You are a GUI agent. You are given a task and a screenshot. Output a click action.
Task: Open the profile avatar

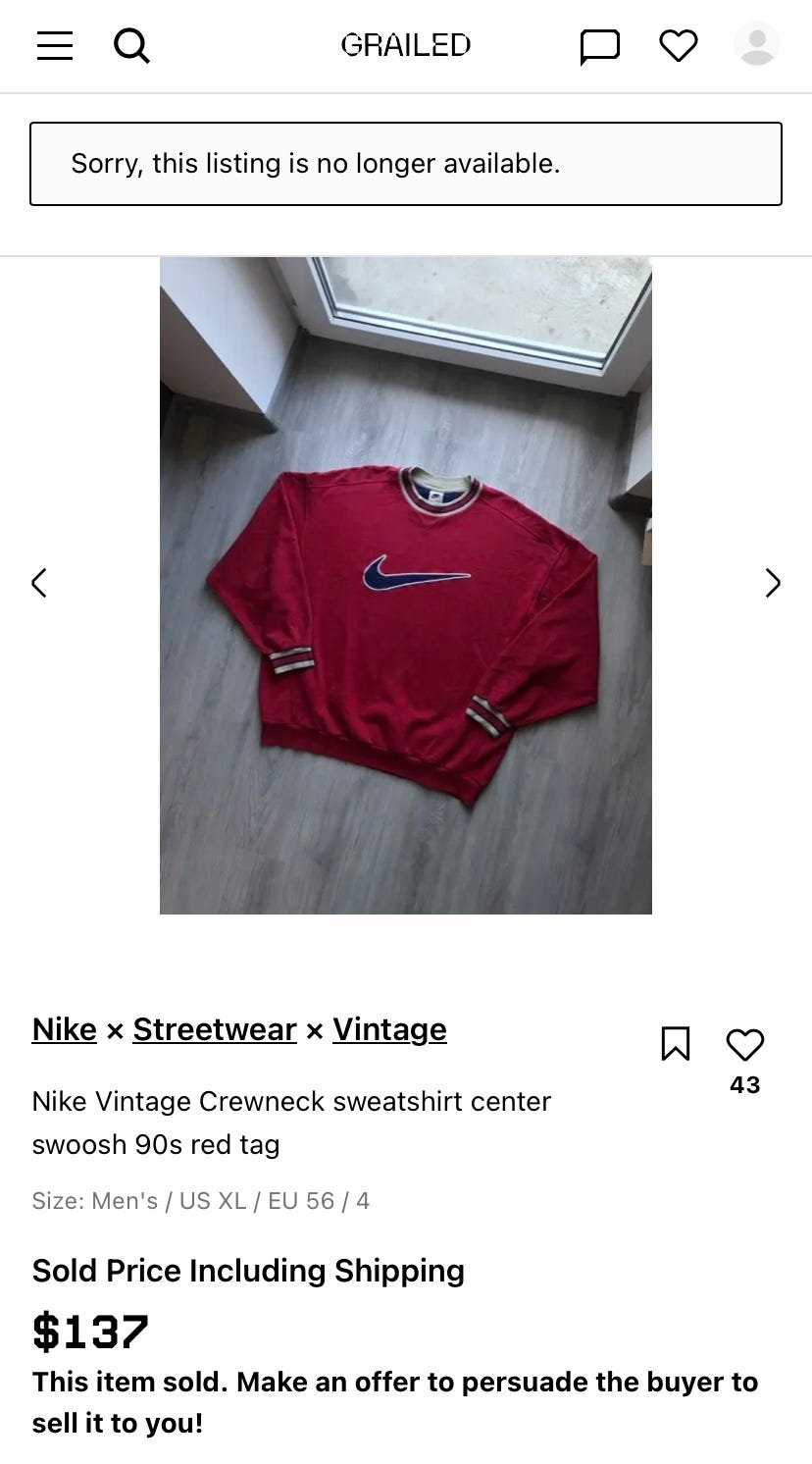(756, 45)
